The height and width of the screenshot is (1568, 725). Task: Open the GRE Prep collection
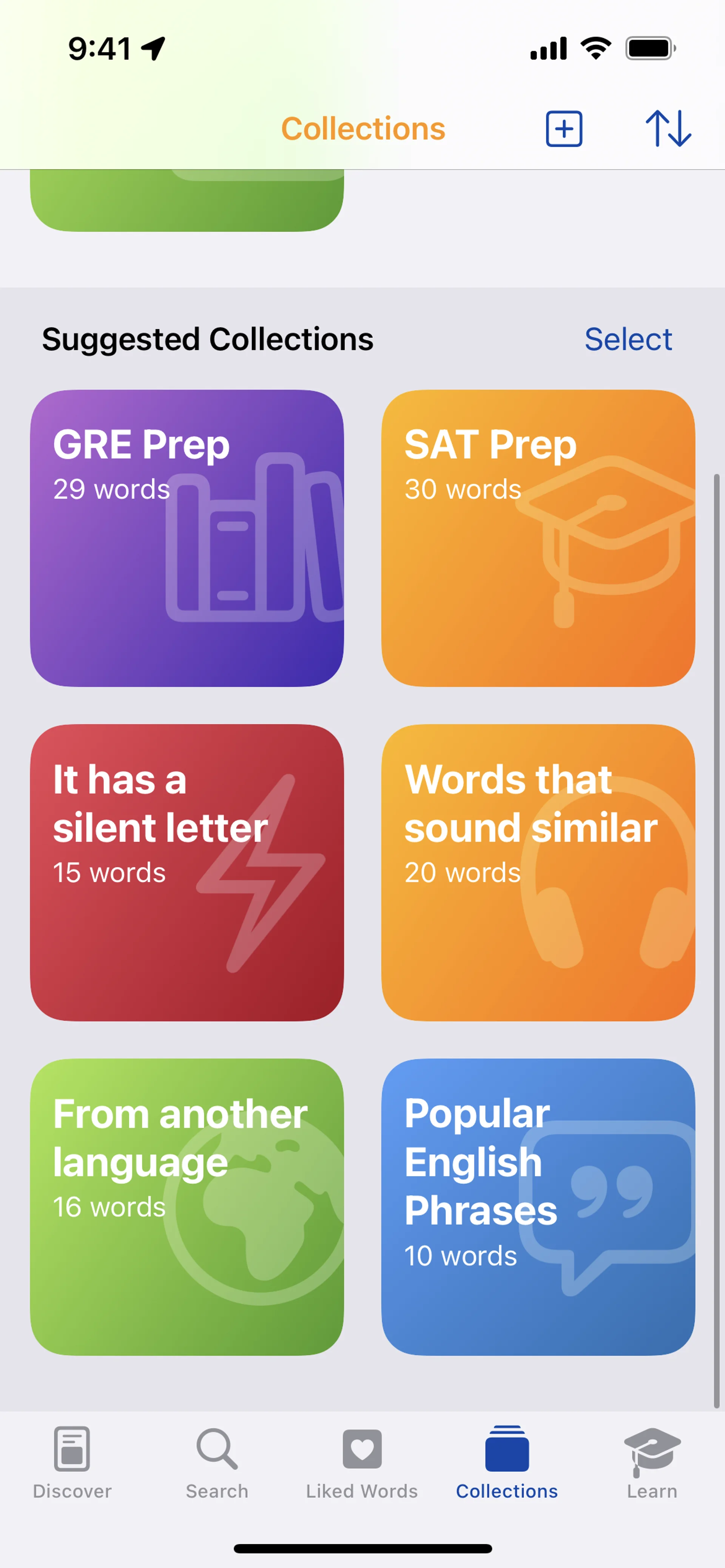click(187, 538)
